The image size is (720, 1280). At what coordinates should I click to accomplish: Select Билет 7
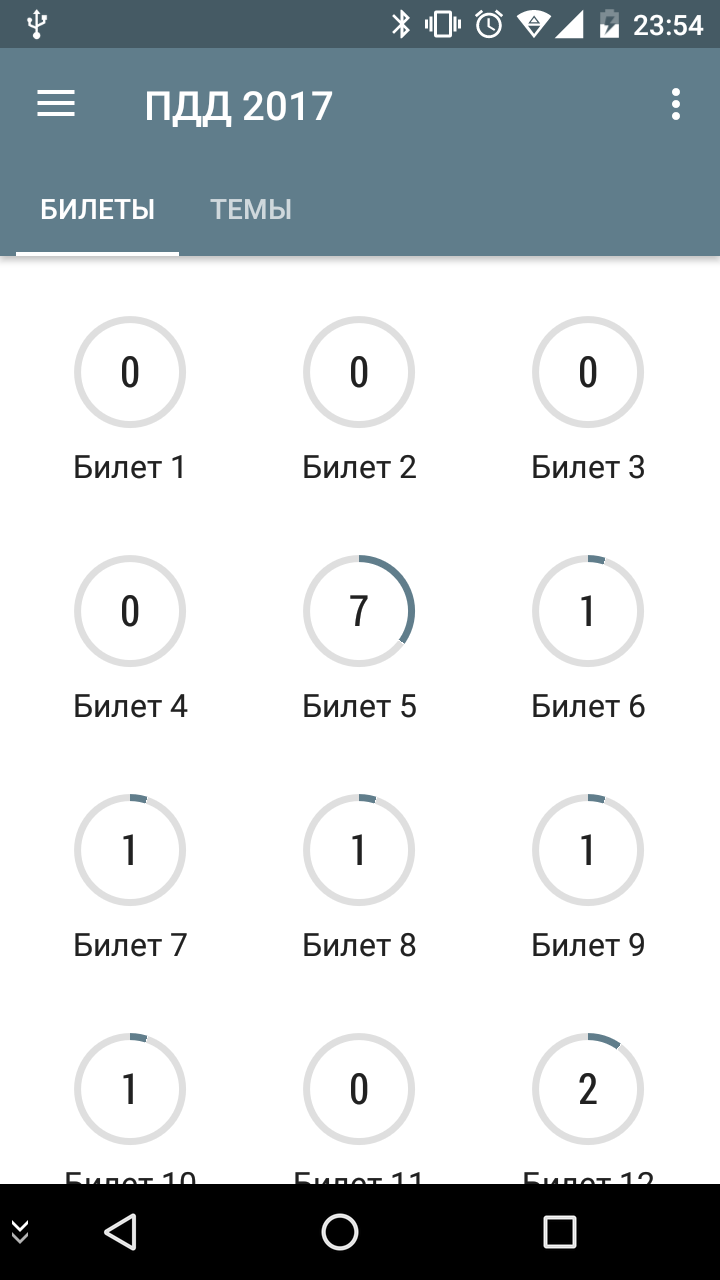coord(130,876)
